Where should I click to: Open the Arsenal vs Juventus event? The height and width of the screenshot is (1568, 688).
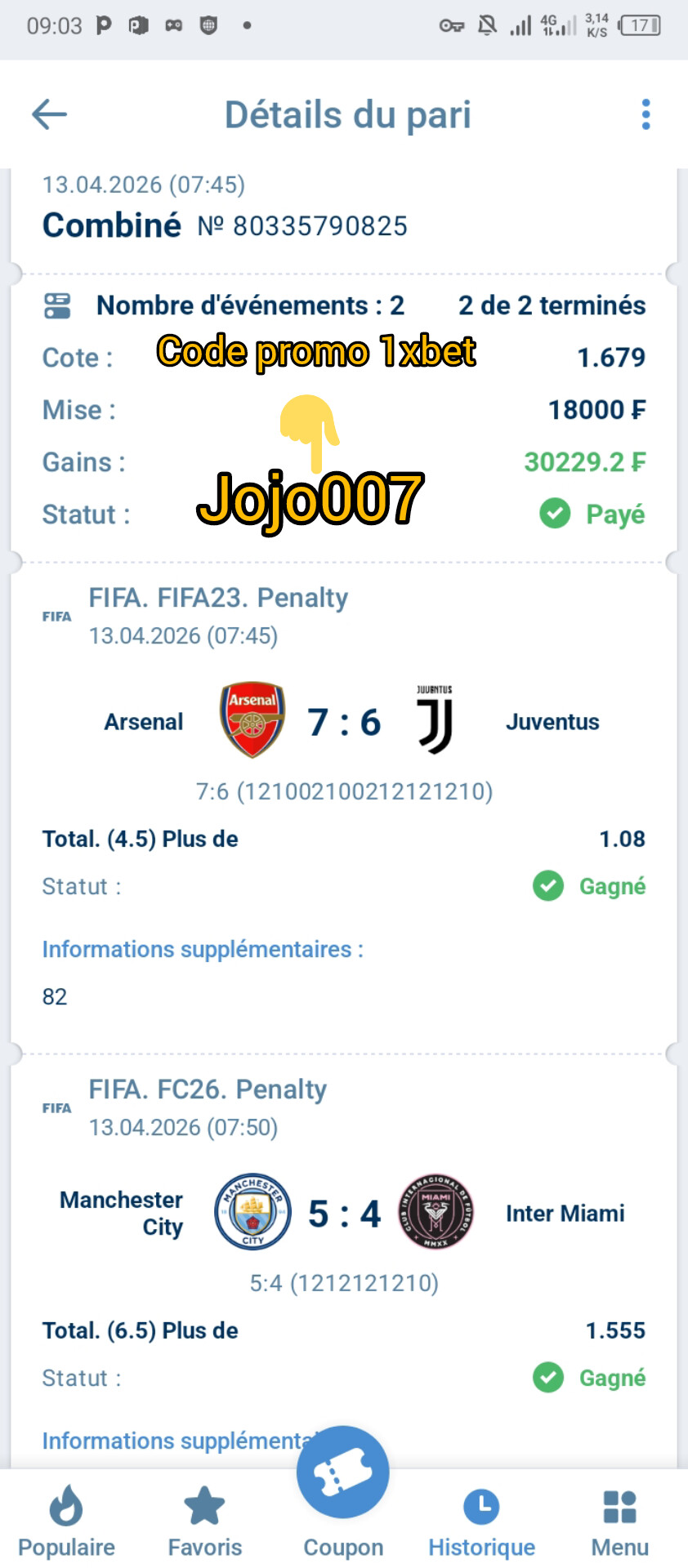[344, 722]
